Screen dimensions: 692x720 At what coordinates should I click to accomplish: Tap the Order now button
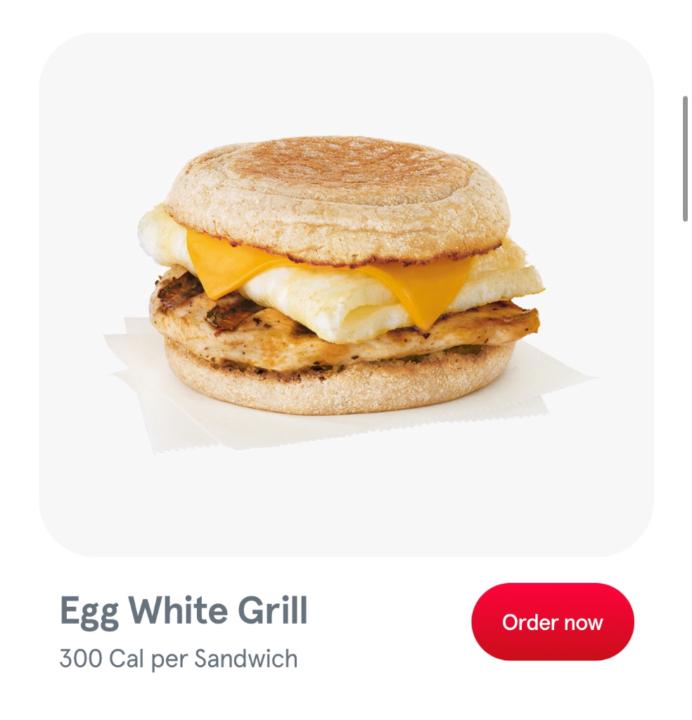(552, 622)
